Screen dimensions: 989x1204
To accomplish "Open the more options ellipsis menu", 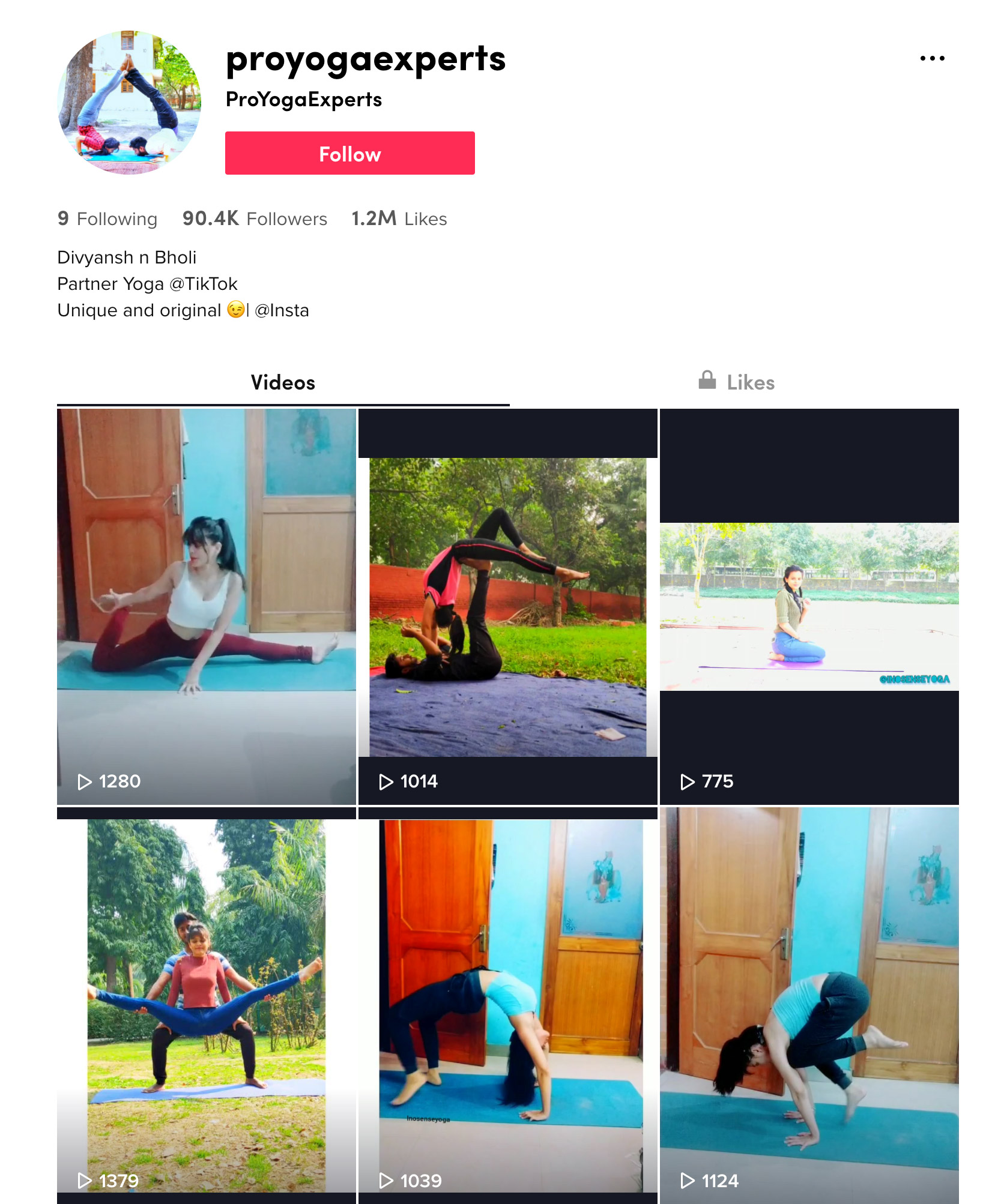I will coord(933,58).
